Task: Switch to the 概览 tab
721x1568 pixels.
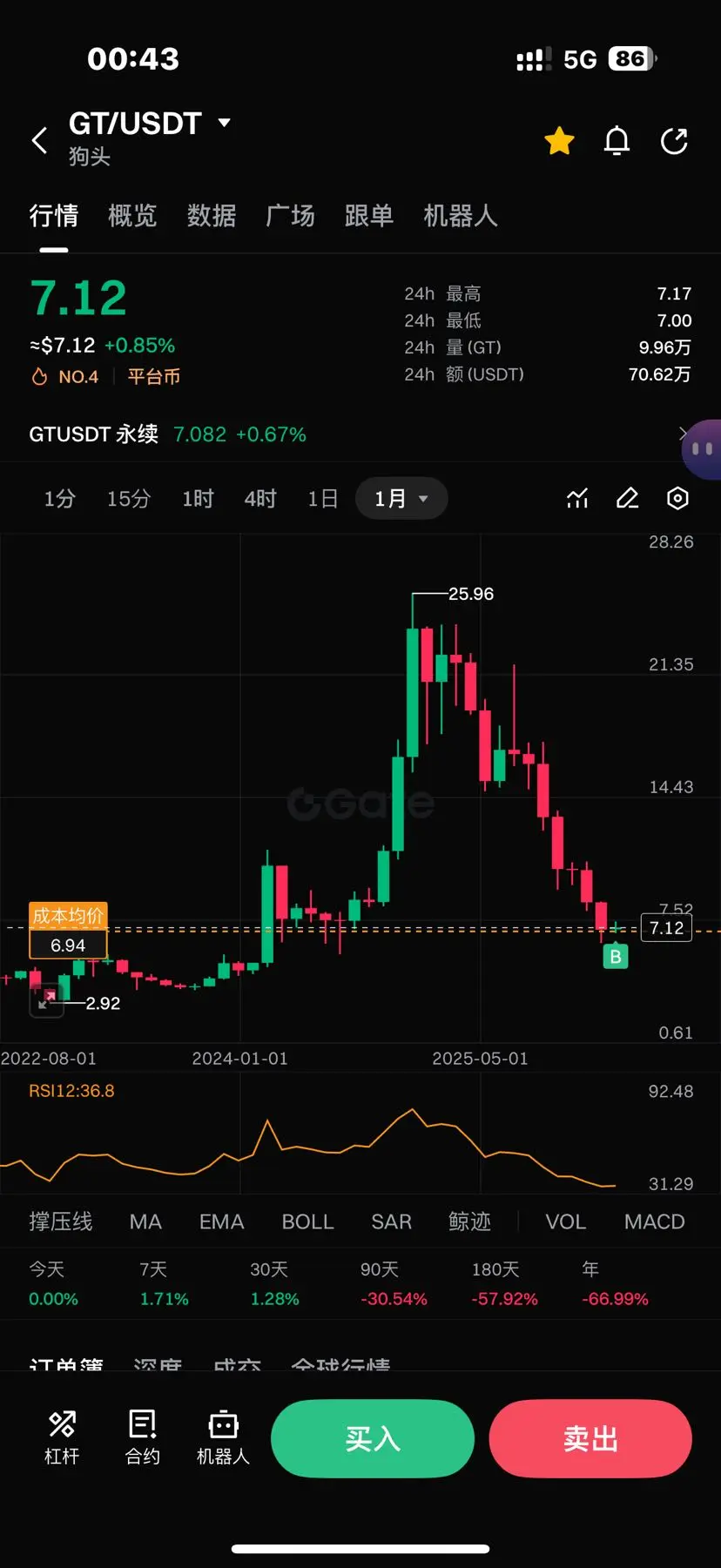Action: (x=132, y=216)
